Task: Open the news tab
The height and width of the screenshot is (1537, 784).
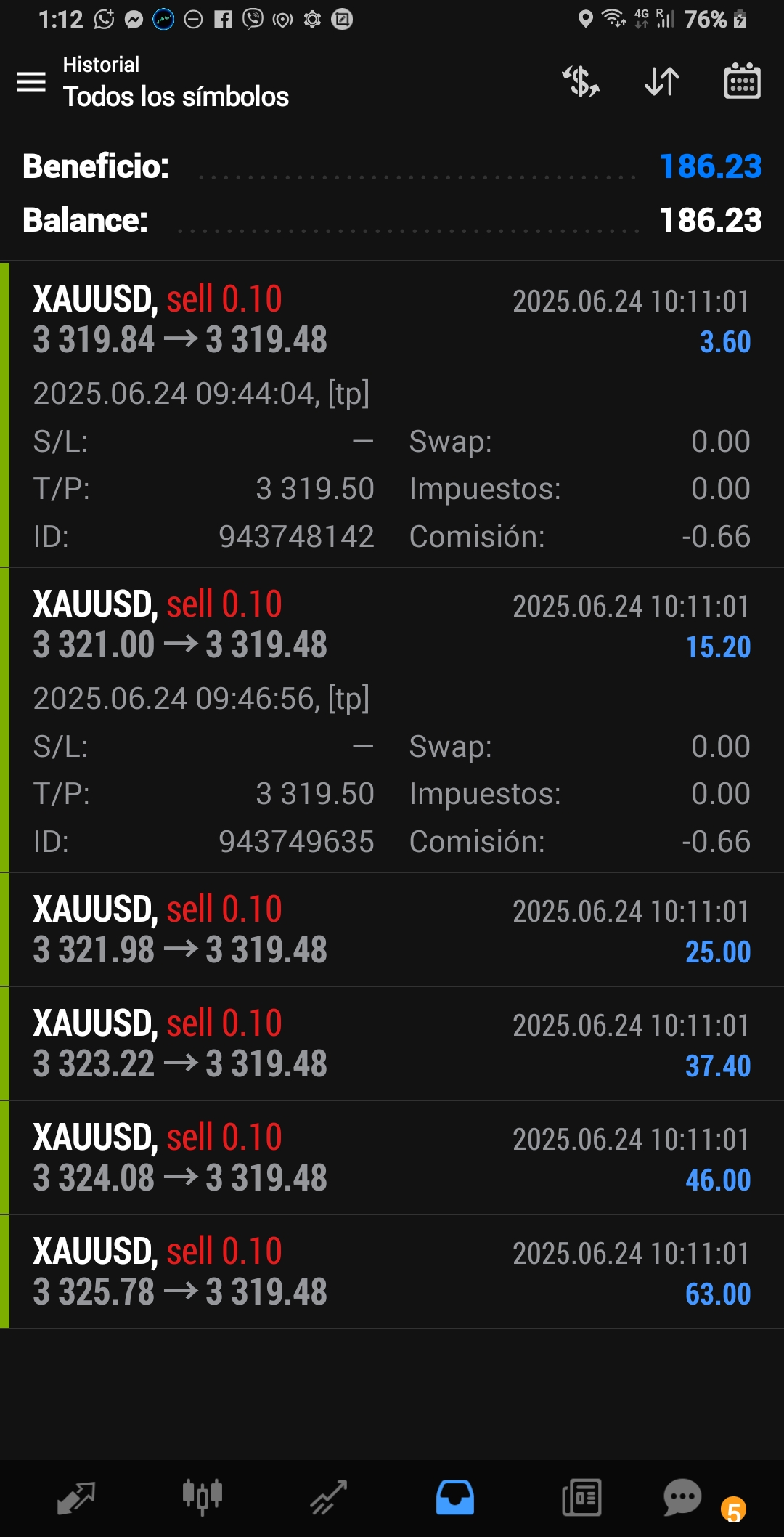Action: pos(581,1498)
